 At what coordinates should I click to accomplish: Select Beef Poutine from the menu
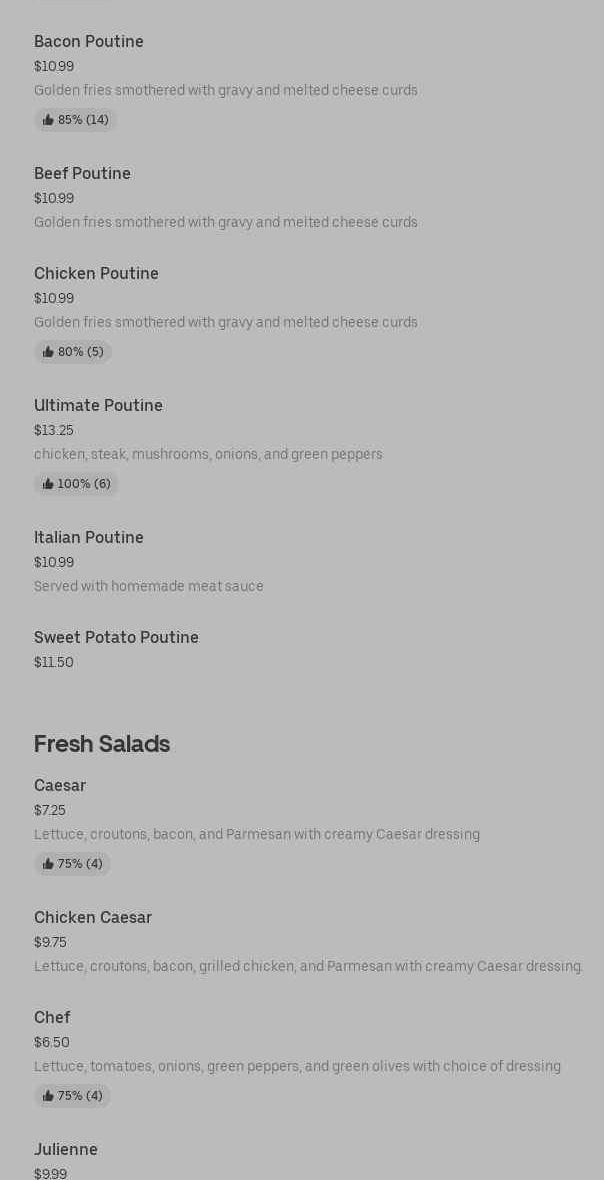pyautogui.click(x=82, y=174)
